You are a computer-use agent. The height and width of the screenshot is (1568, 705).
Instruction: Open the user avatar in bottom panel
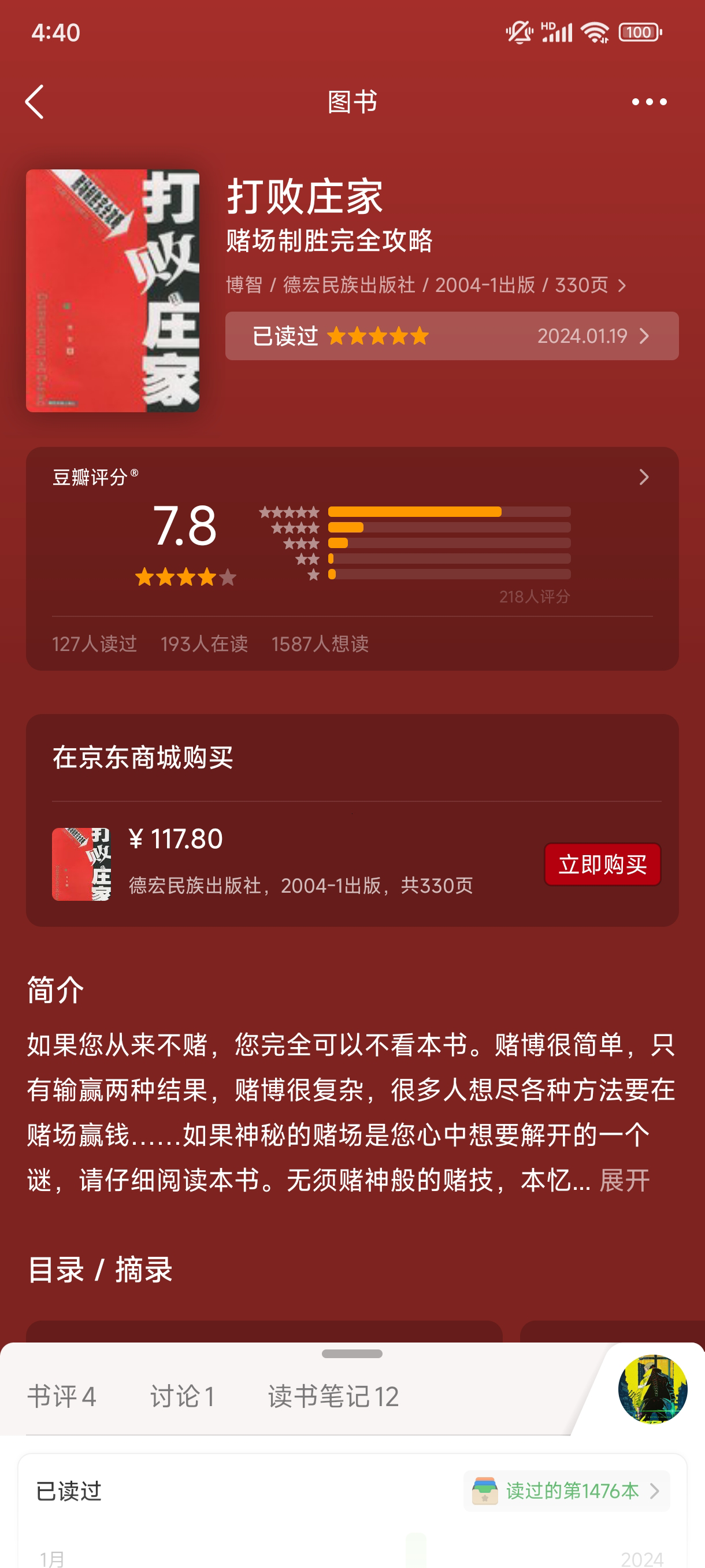click(x=652, y=1389)
